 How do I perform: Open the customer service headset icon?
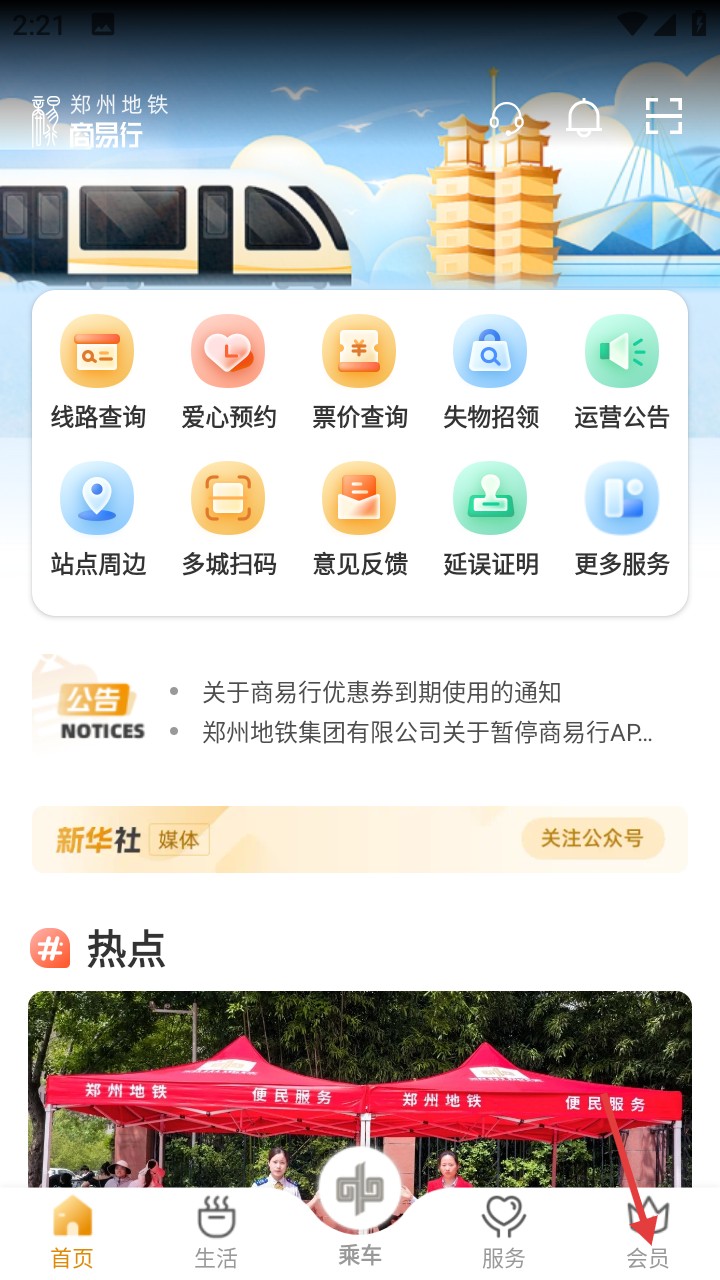(x=505, y=120)
